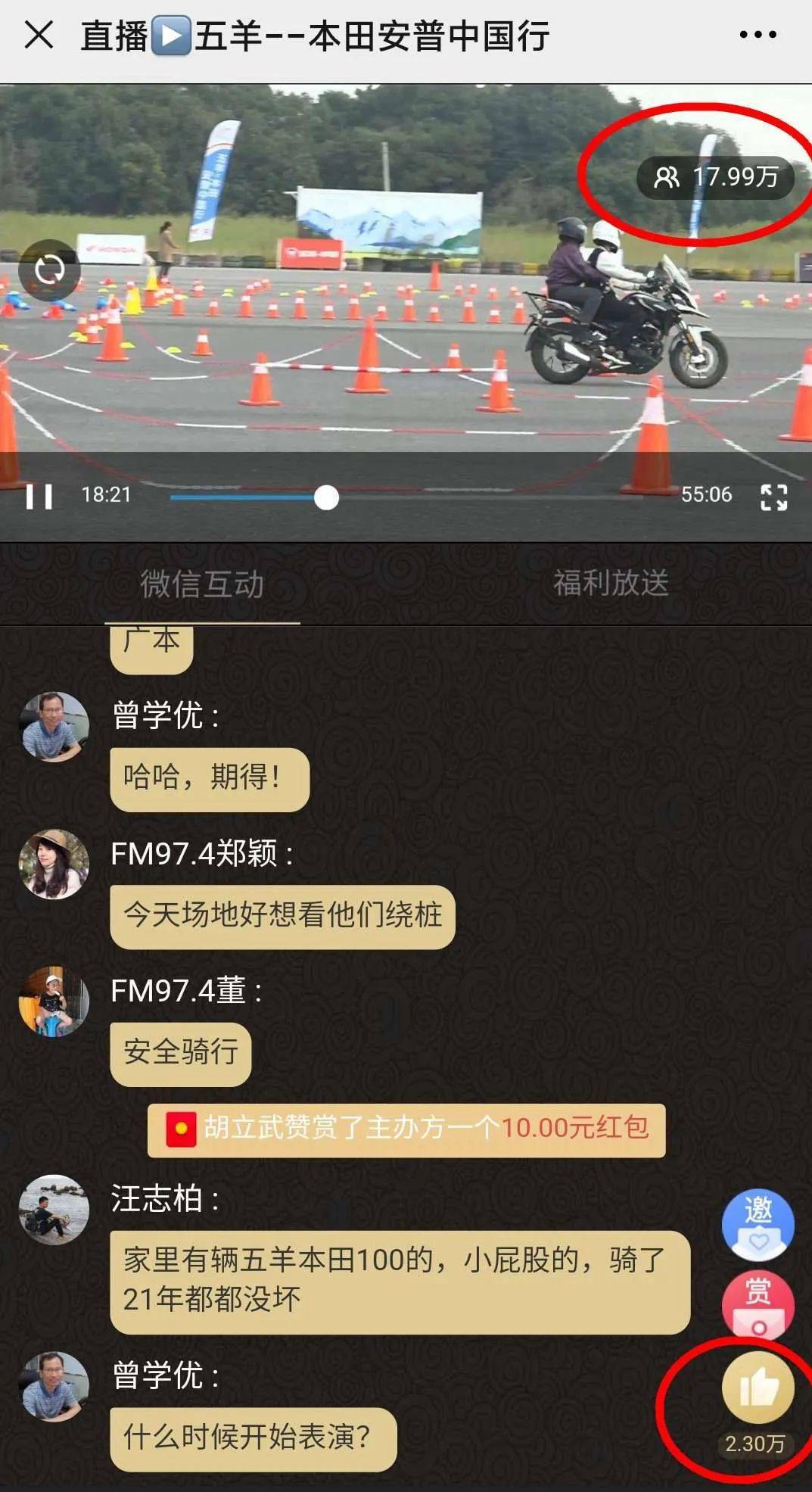Tap the refresh icon on video
812x1492 pixels.
point(49,270)
